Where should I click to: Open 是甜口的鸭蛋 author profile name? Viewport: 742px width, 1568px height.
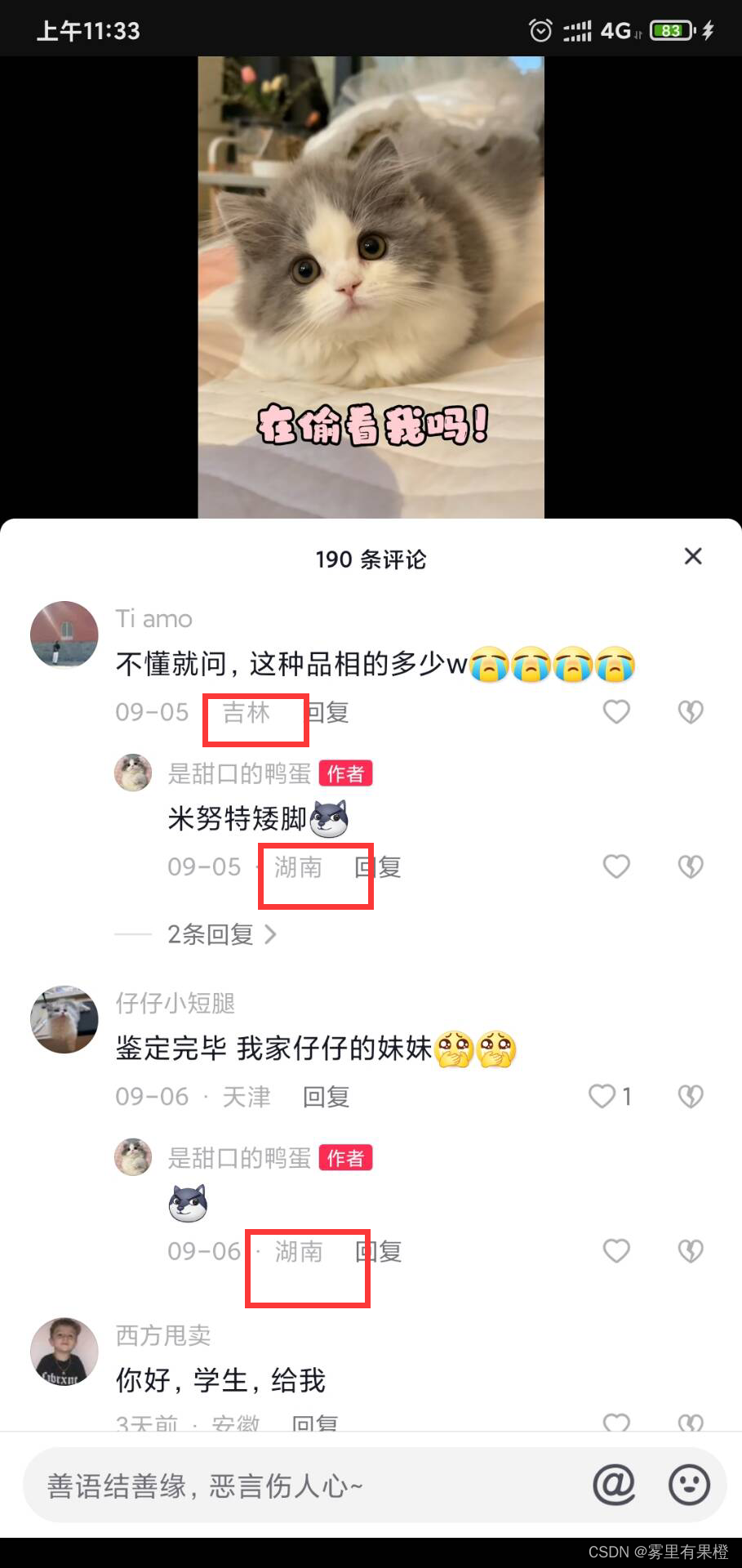pyautogui.click(x=239, y=773)
